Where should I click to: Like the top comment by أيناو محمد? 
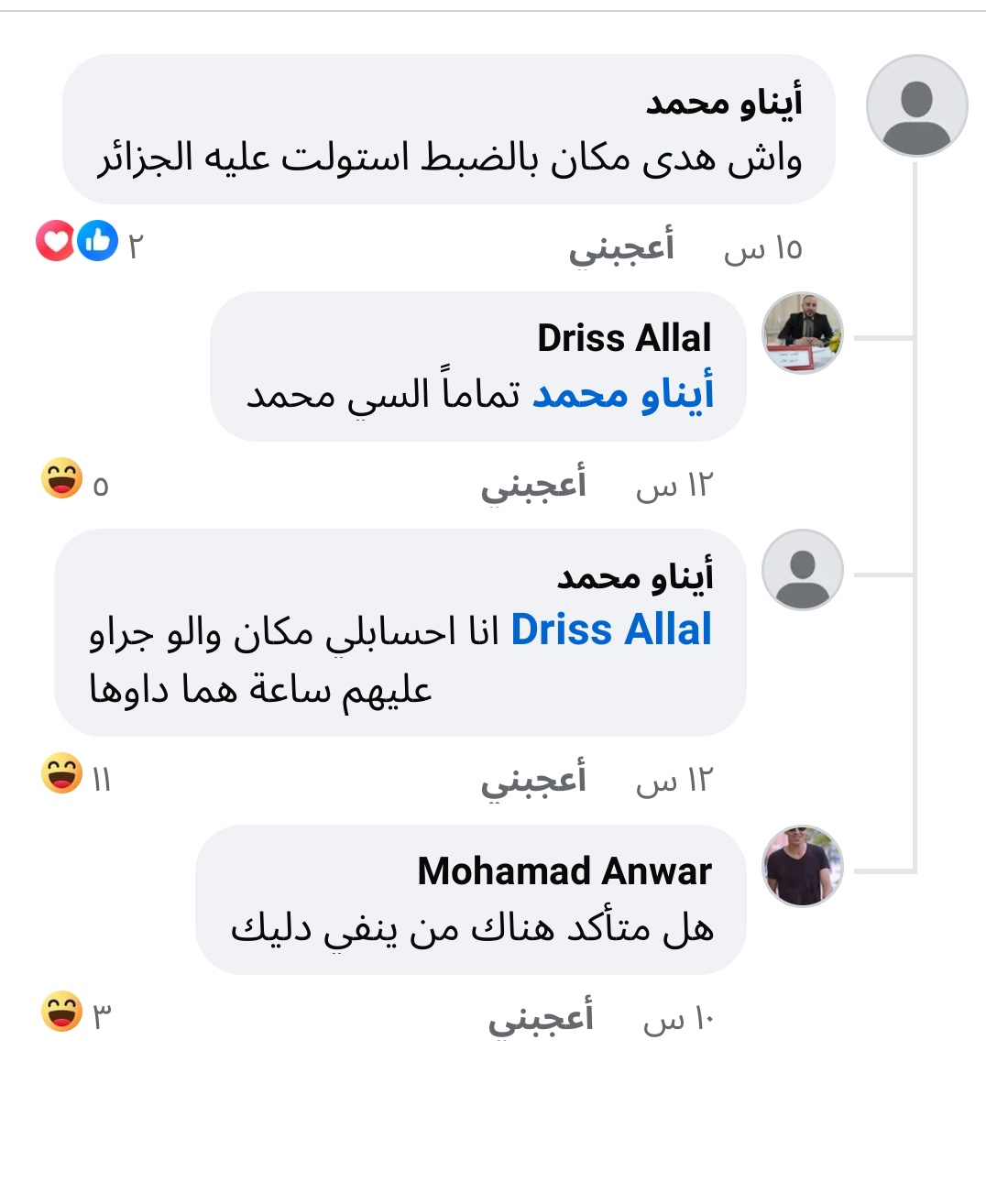[x=620, y=248]
